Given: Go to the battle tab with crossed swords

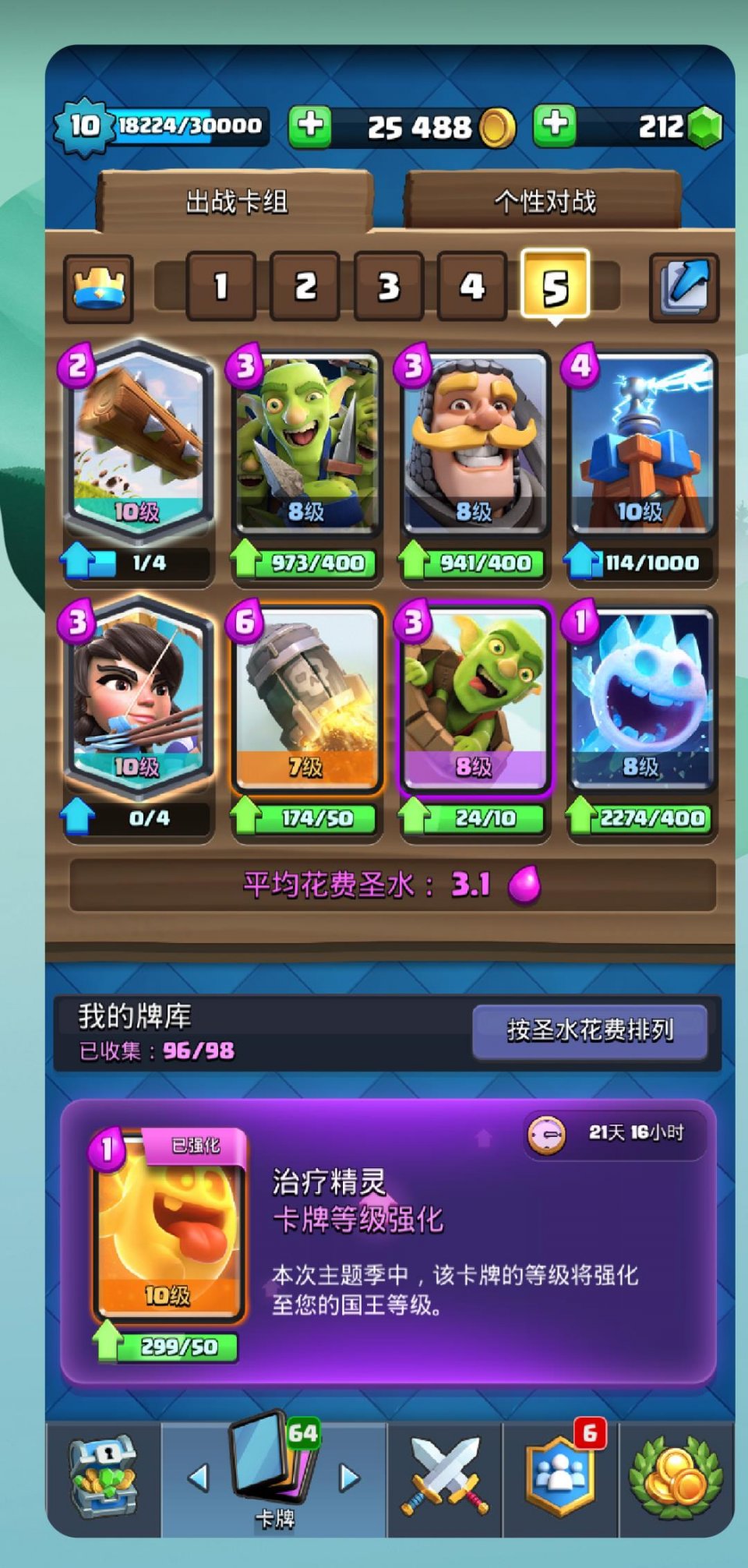Looking at the screenshot, I should point(445,1476).
